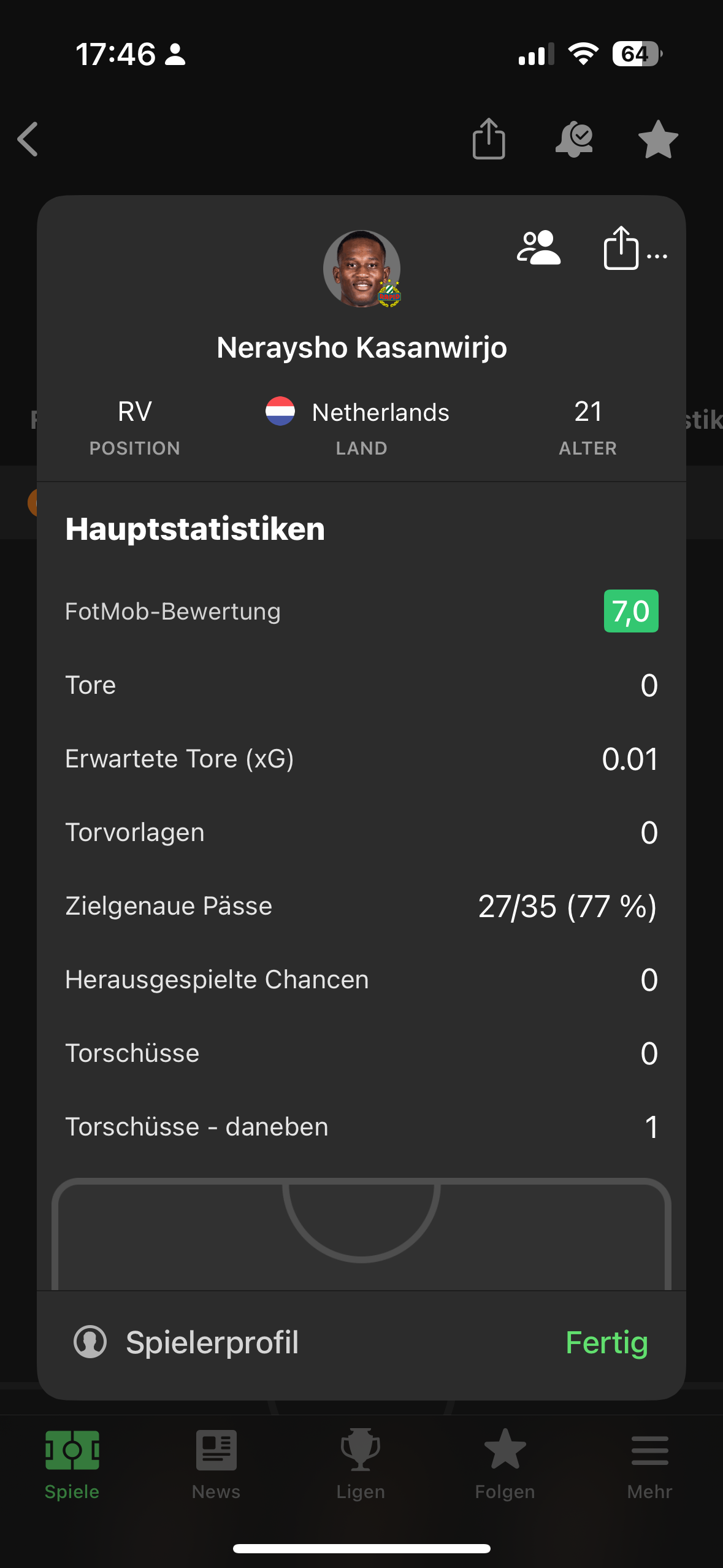Viewport: 723px width, 1568px height.
Task: Open match notification bell settings
Action: click(x=574, y=139)
